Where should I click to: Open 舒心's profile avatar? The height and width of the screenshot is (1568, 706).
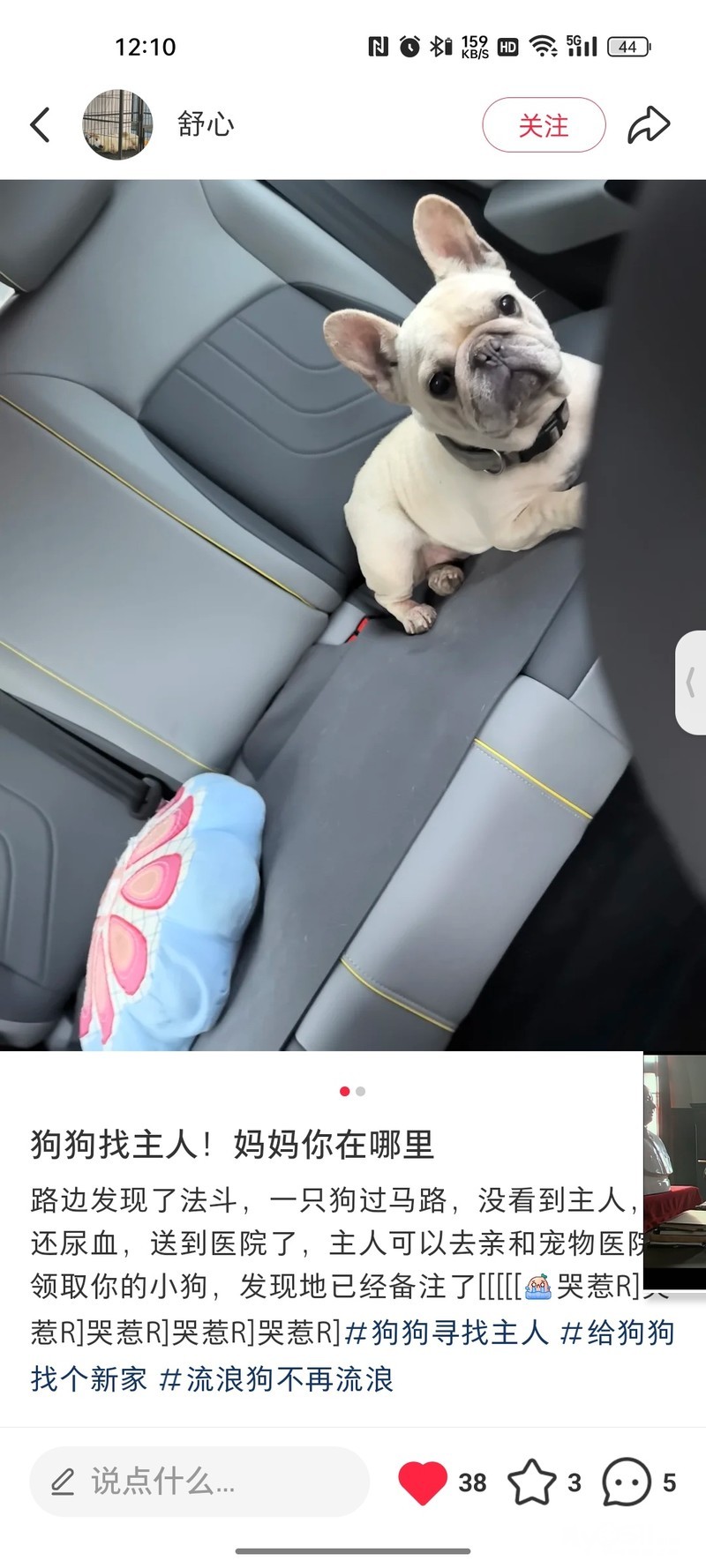[x=117, y=124]
